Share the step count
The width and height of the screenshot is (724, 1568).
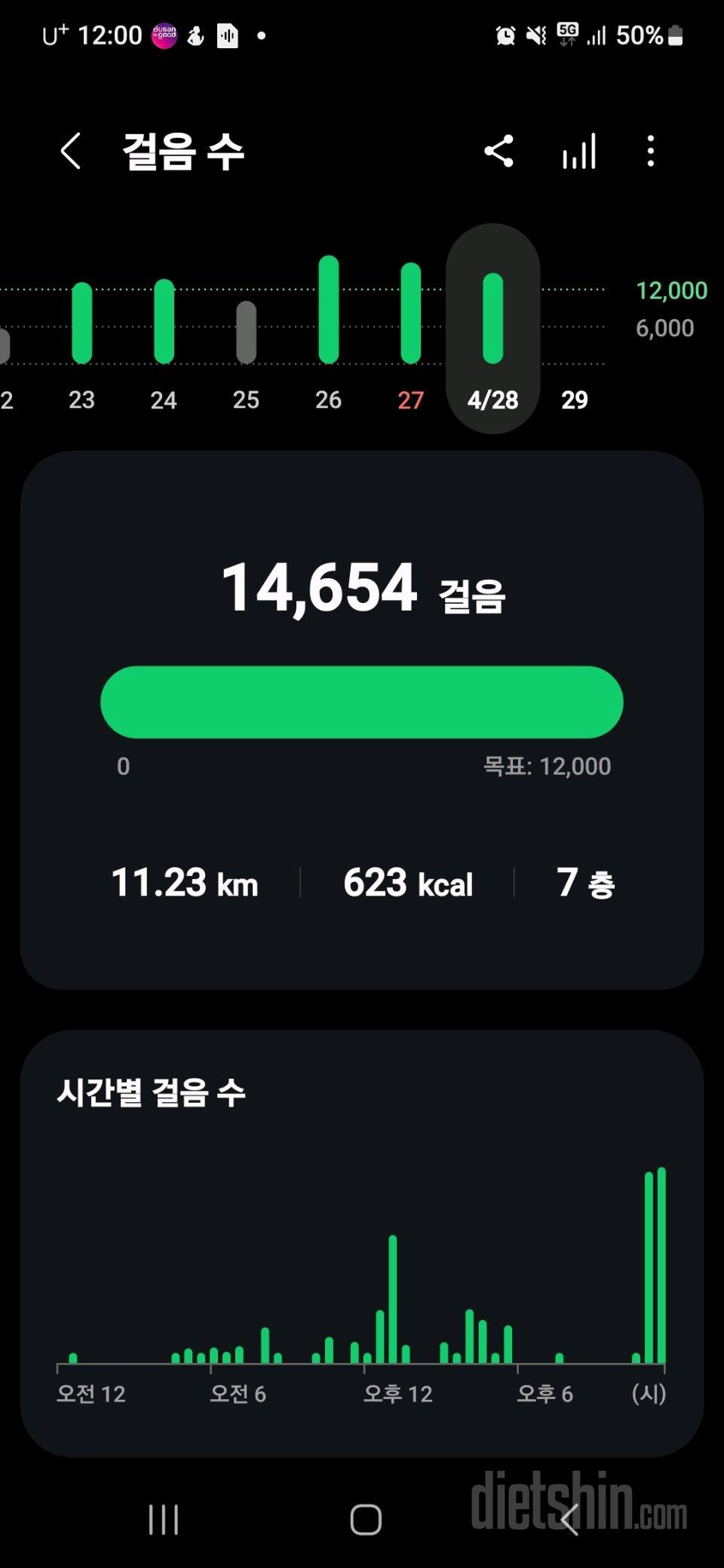pyautogui.click(x=499, y=152)
